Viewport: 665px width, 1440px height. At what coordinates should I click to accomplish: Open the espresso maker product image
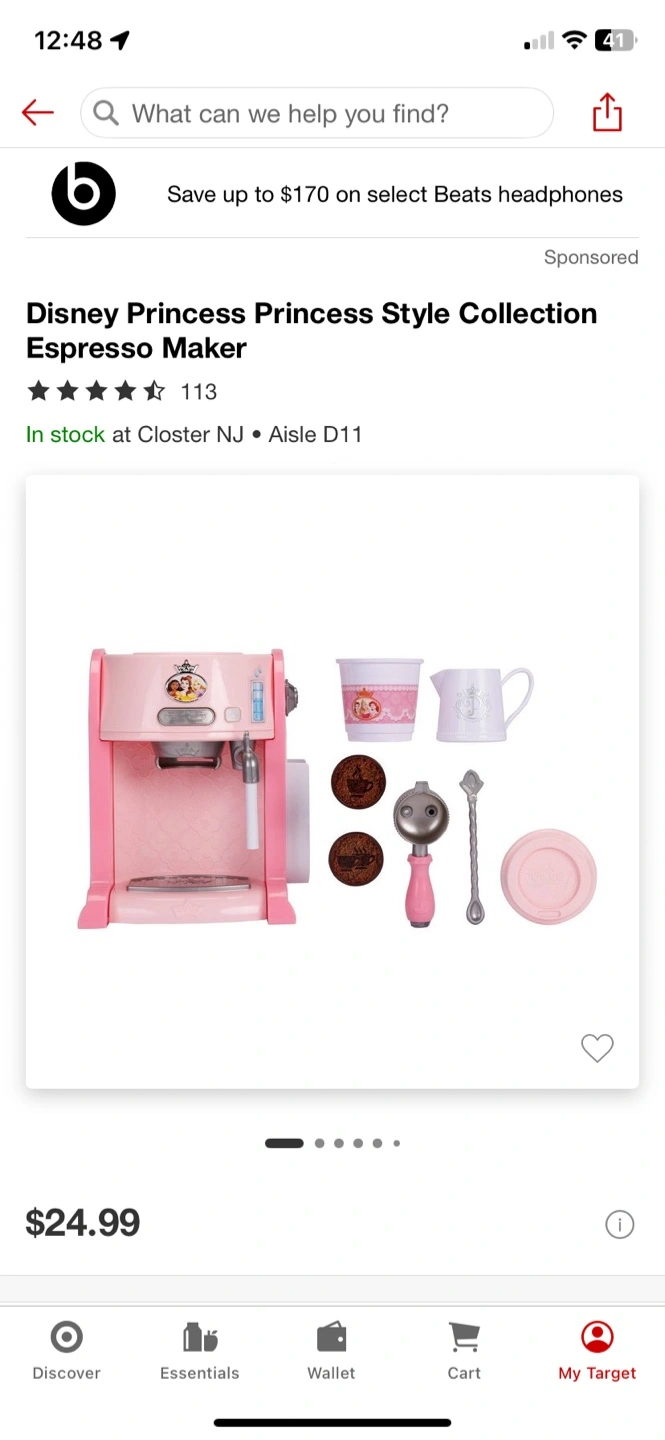[x=332, y=781]
